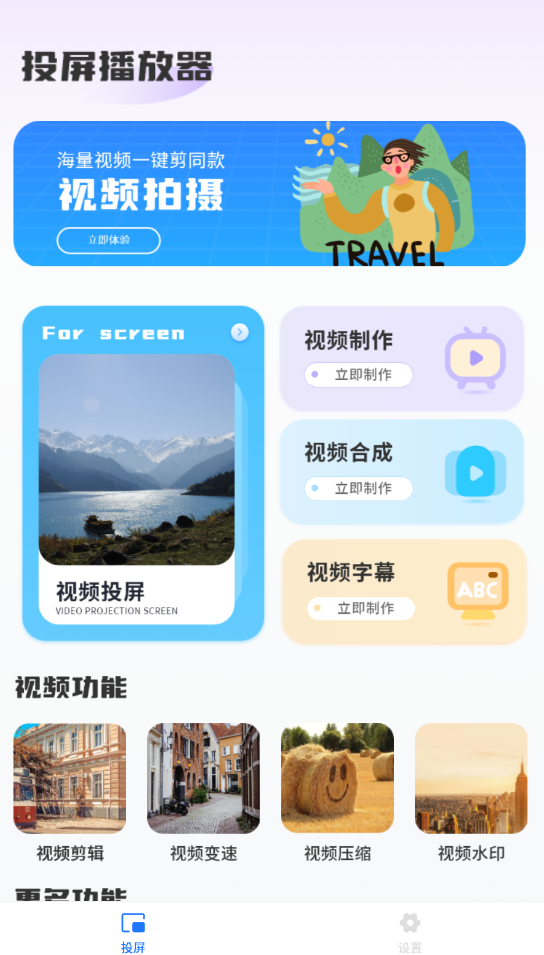Tap 立即制作 under 视频合成

pyautogui.click(x=358, y=488)
